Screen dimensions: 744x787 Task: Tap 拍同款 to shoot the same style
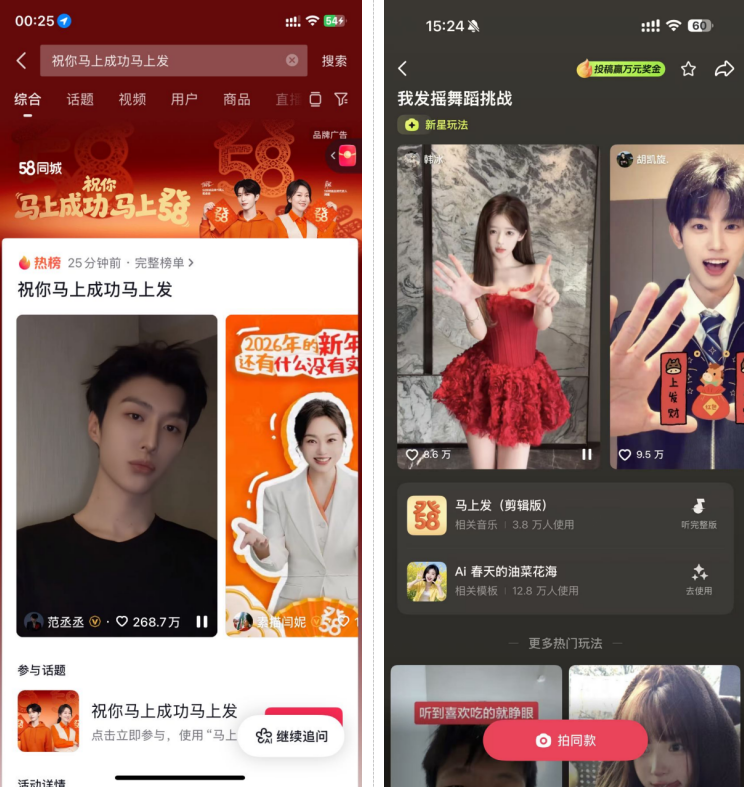pyautogui.click(x=565, y=741)
